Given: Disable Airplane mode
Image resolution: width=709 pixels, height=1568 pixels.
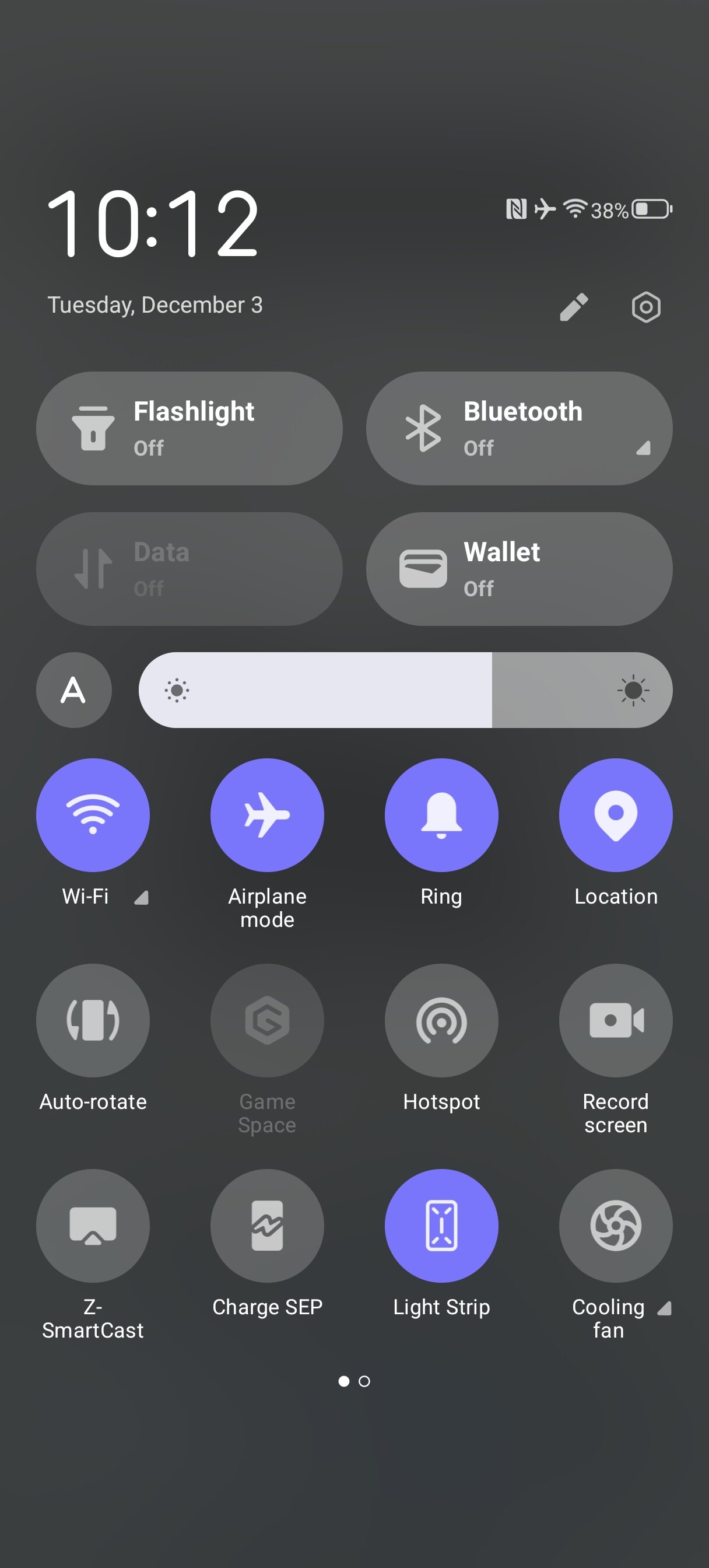Looking at the screenshot, I should click(267, 815).
